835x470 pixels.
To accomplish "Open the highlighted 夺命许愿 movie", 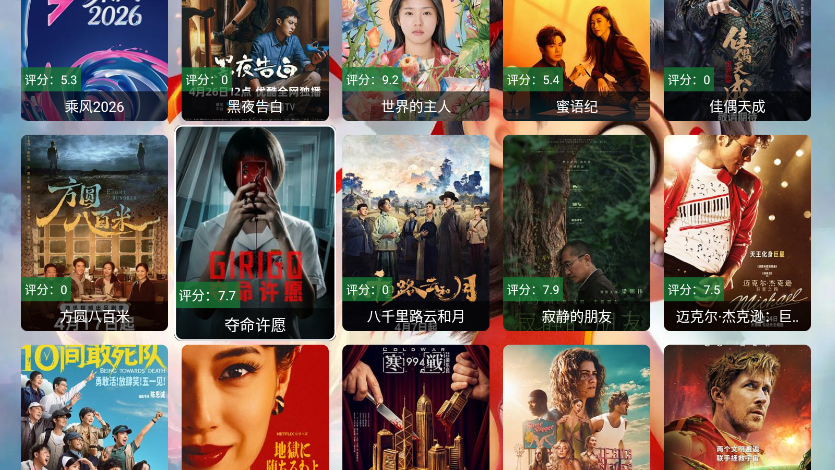I will [255, 232].
